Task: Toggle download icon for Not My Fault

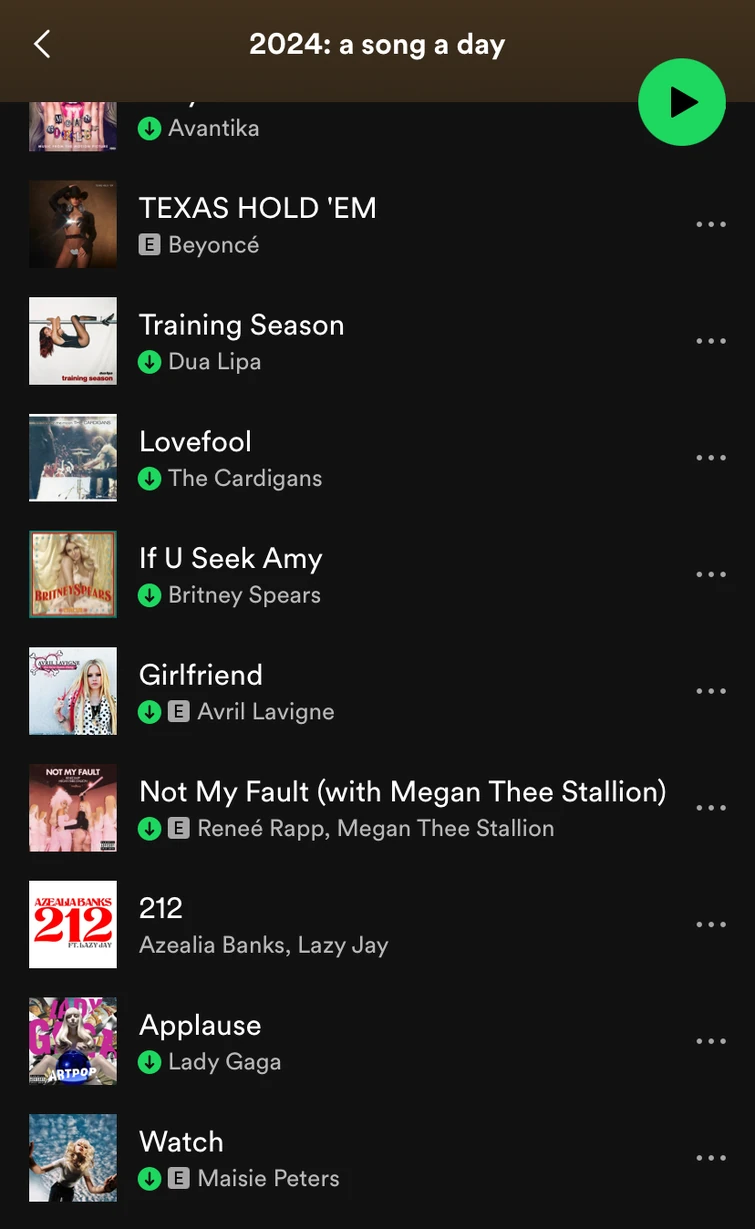Action: [150, 828]
